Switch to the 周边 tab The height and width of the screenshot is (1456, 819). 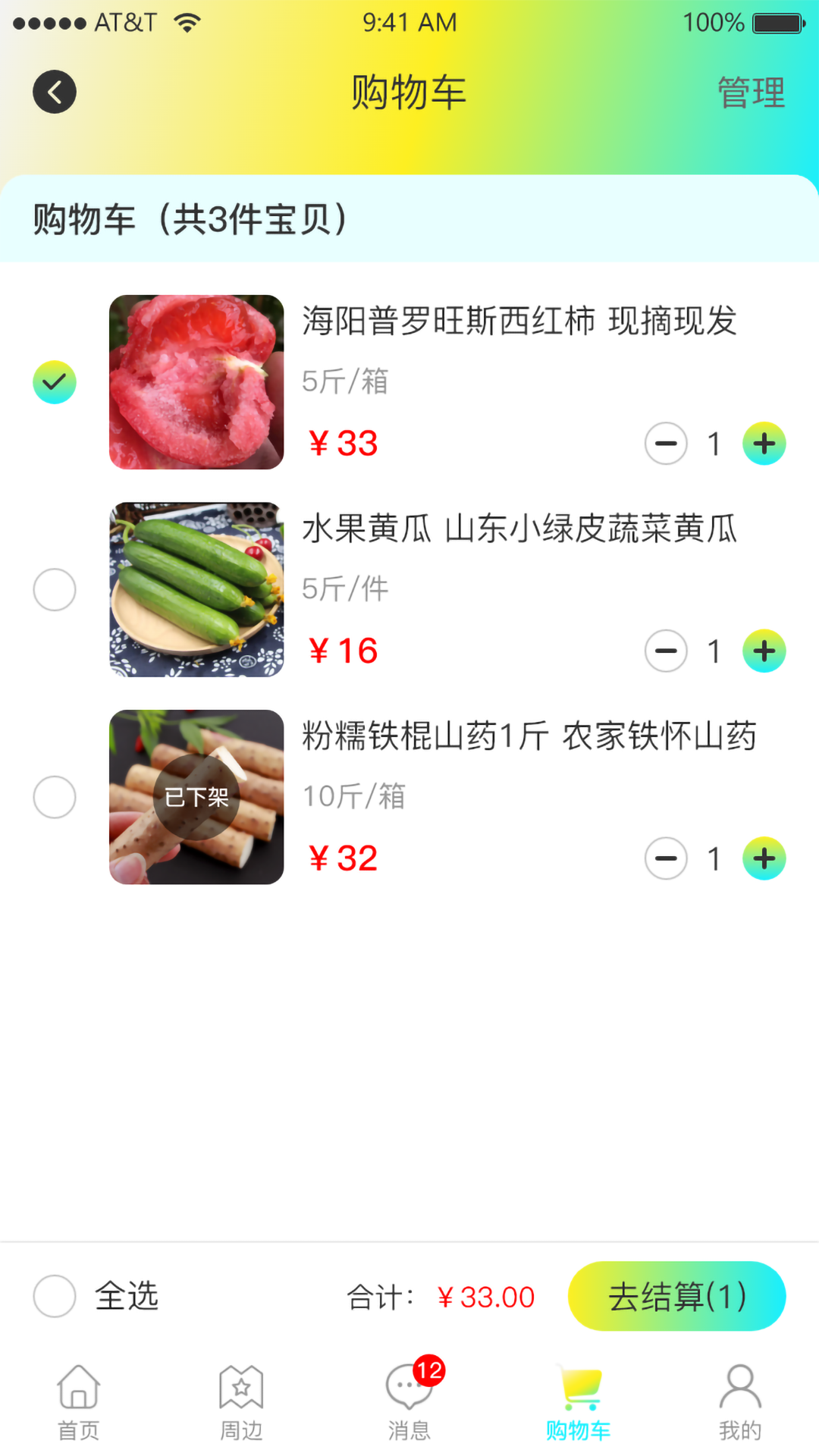coord(241,1403)
